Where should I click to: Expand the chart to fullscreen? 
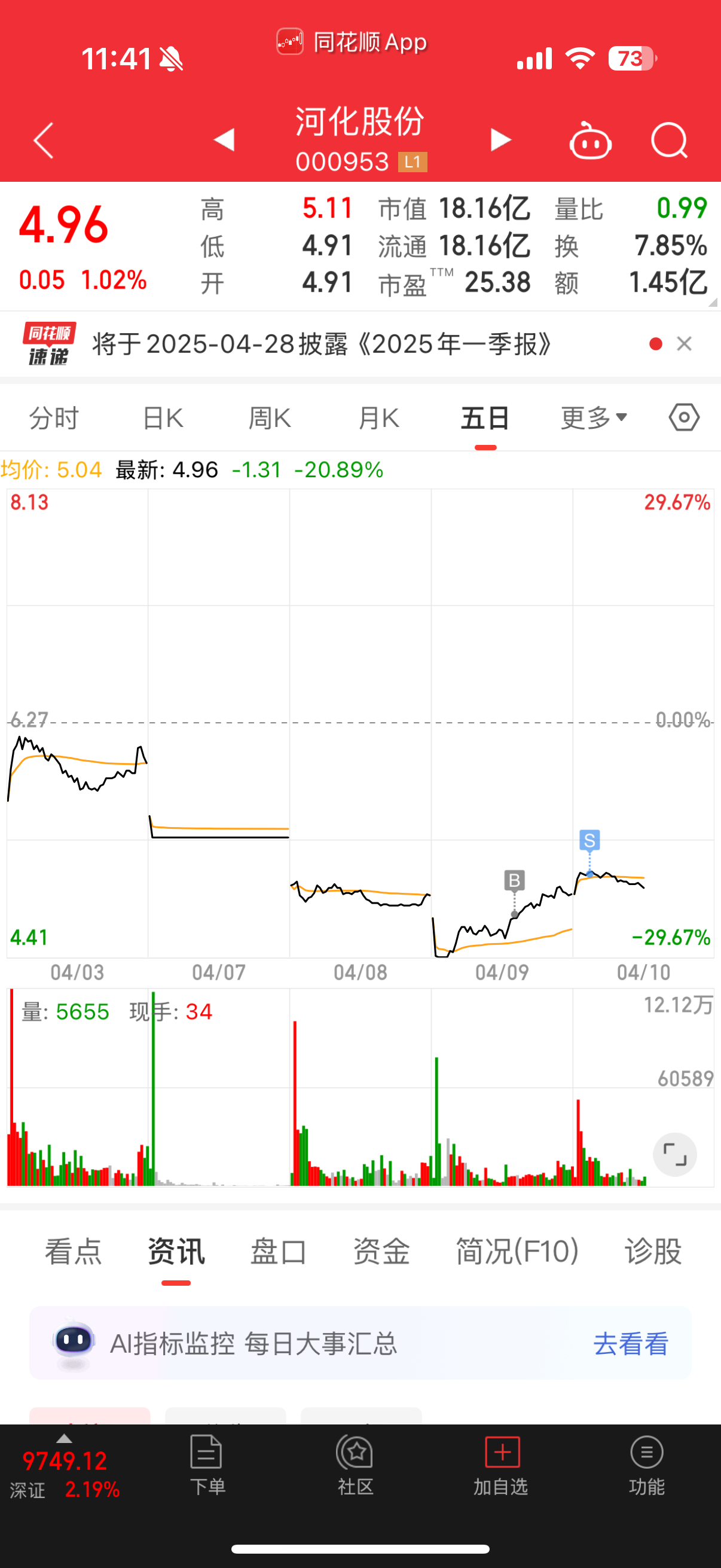coord(675,1154)
